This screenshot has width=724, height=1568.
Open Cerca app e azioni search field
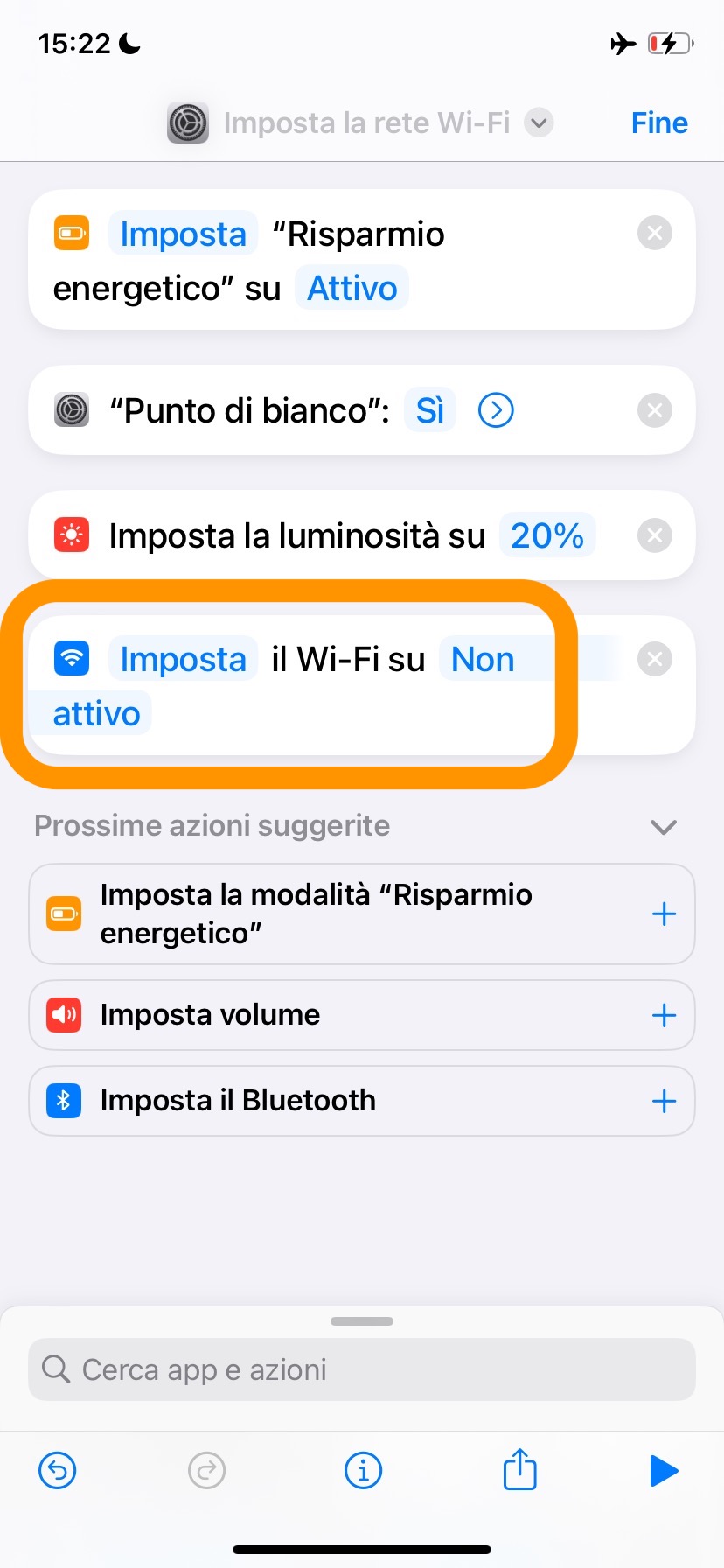point(362,1369)
